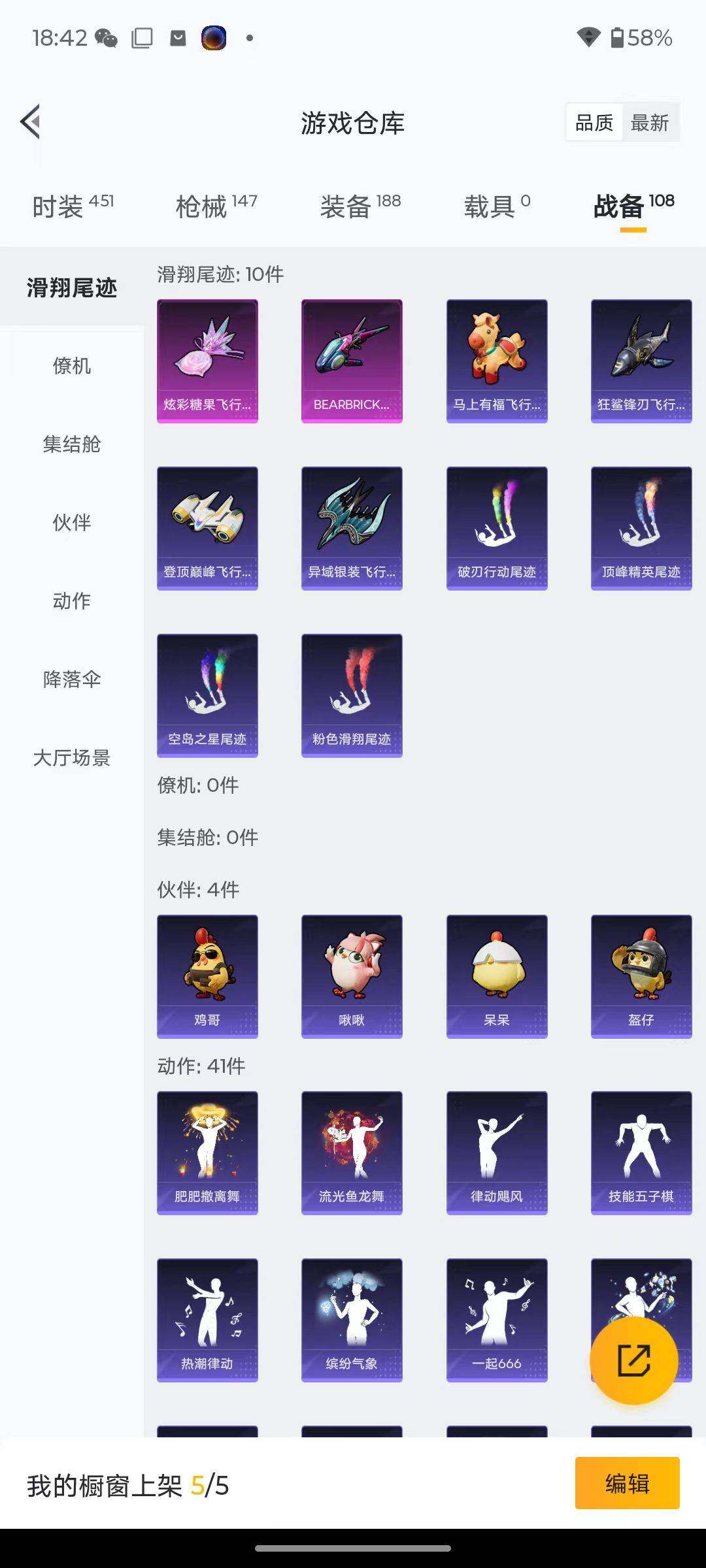
Task: Open the 狂鲨锋刃飞行 shark glider
Action: point(641,361)
